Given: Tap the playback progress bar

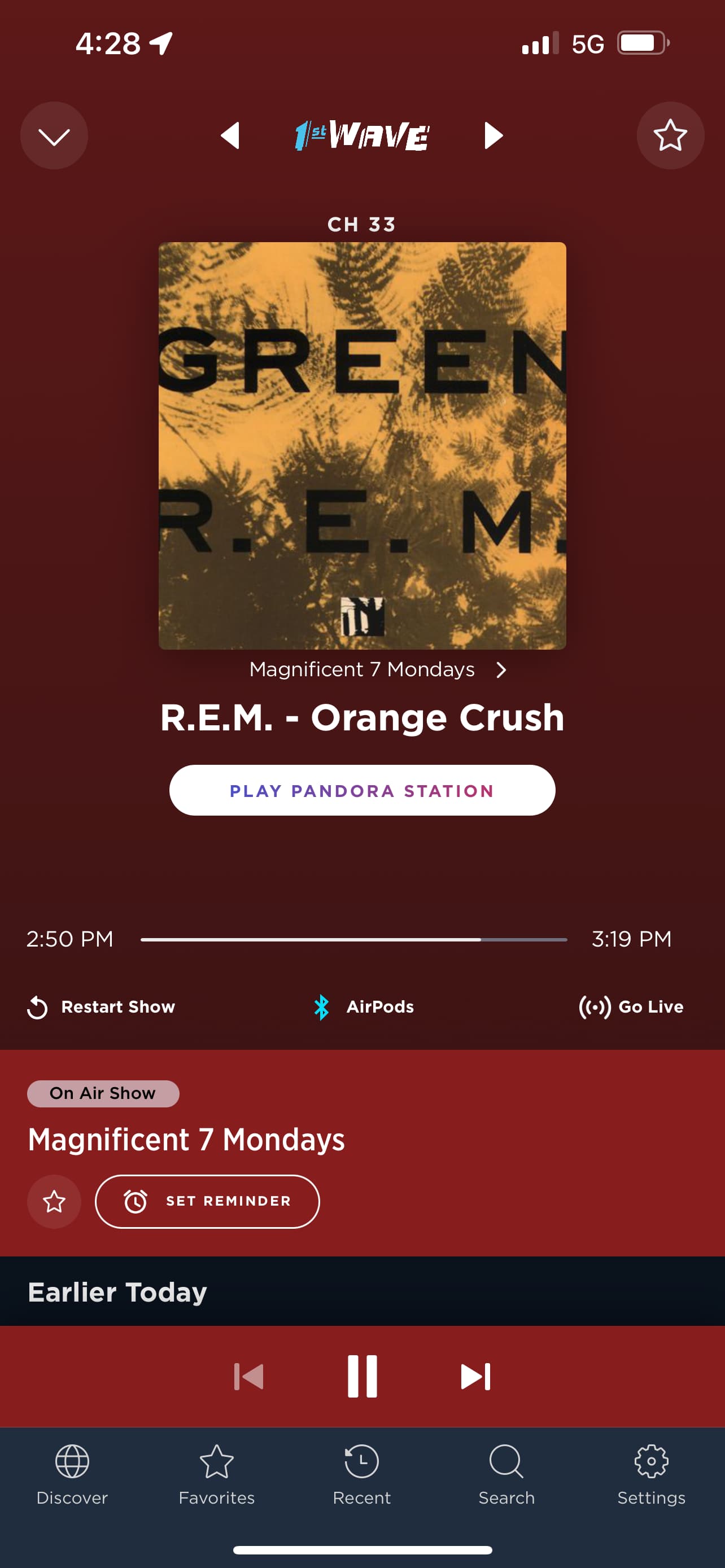Looking at the screenshot, I should (353, 939).
